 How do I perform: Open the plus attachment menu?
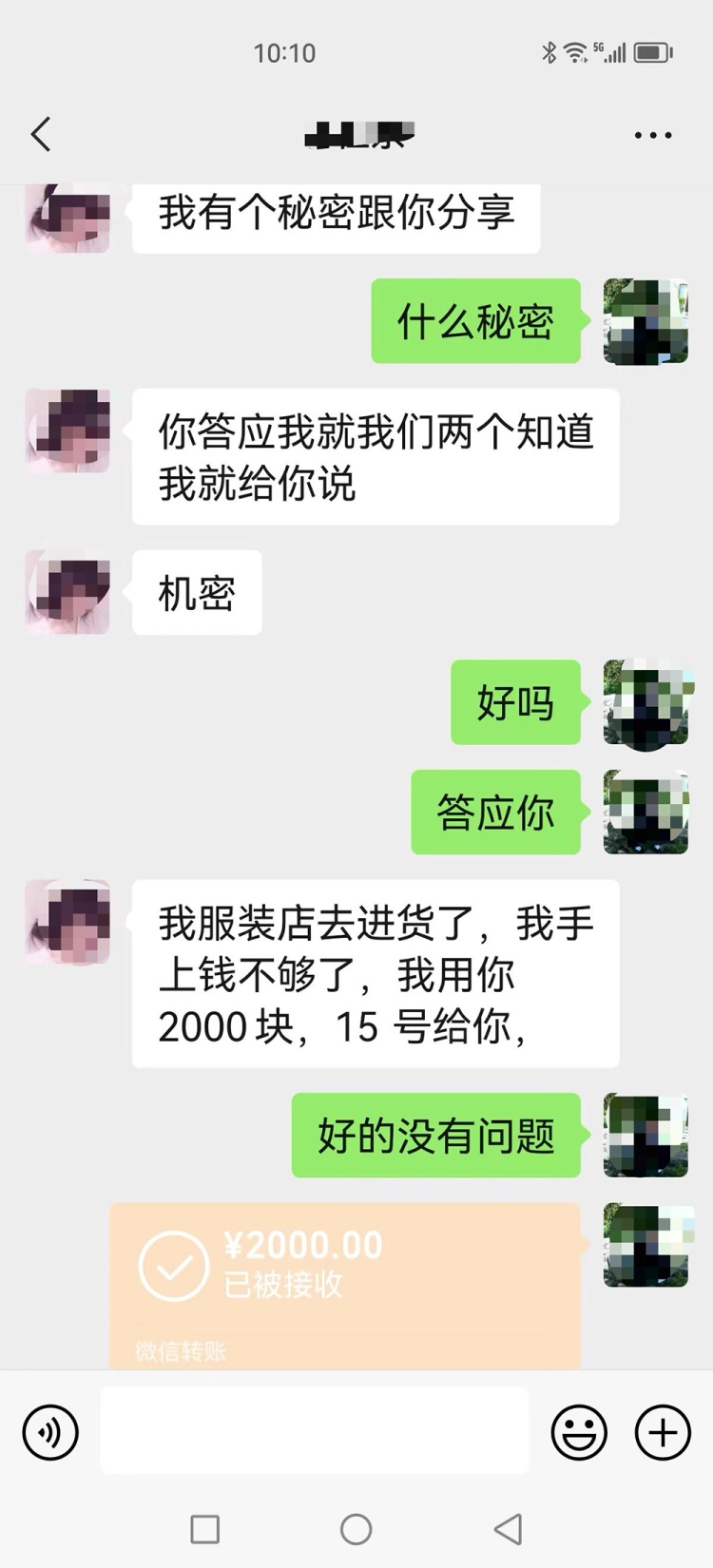pyautogui.click(x=663, y=1432)
